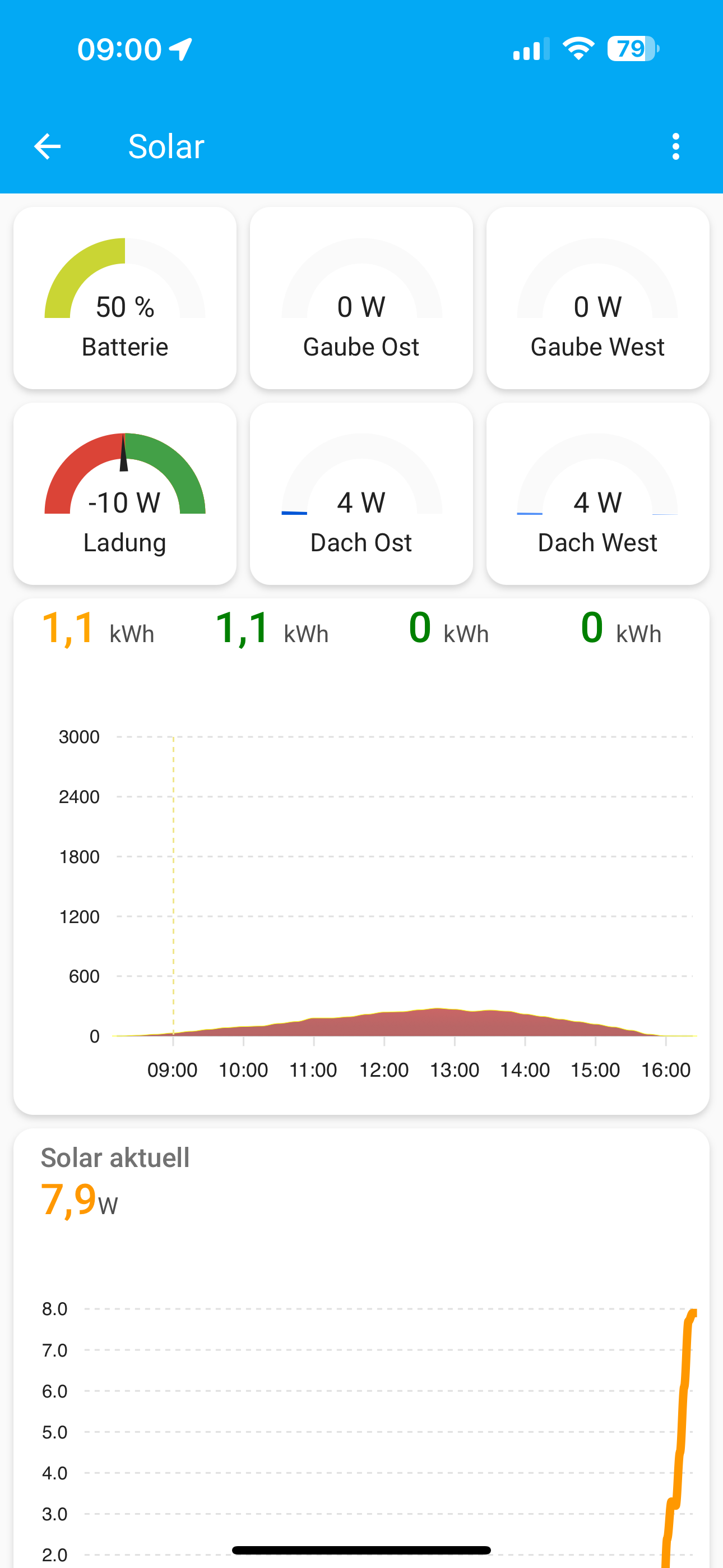723x1568 pixels.
Task: Open the Gaube West gauge card
Action: [x=597, y=298]
